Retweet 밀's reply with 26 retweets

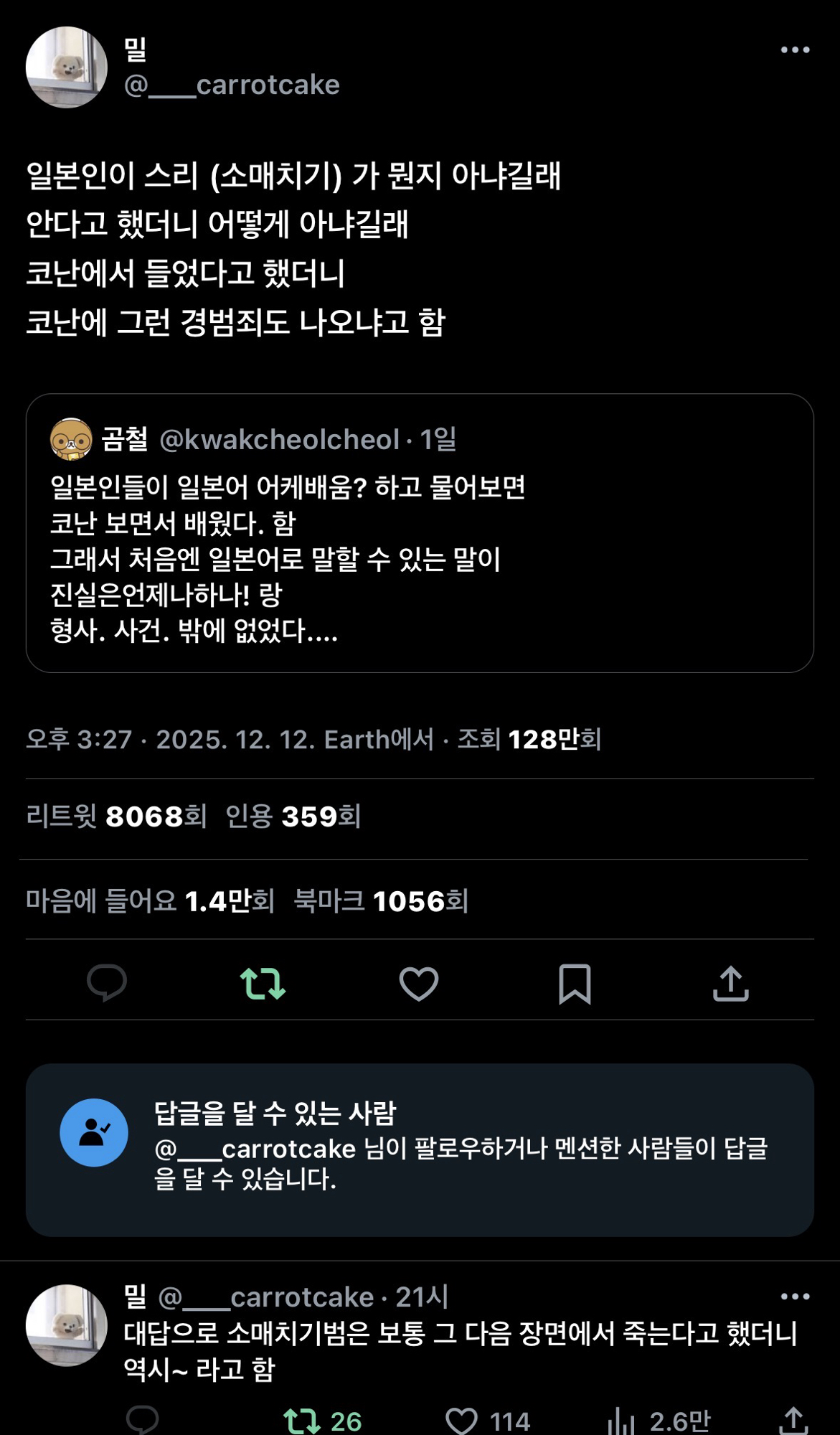tap(302, 1420)
